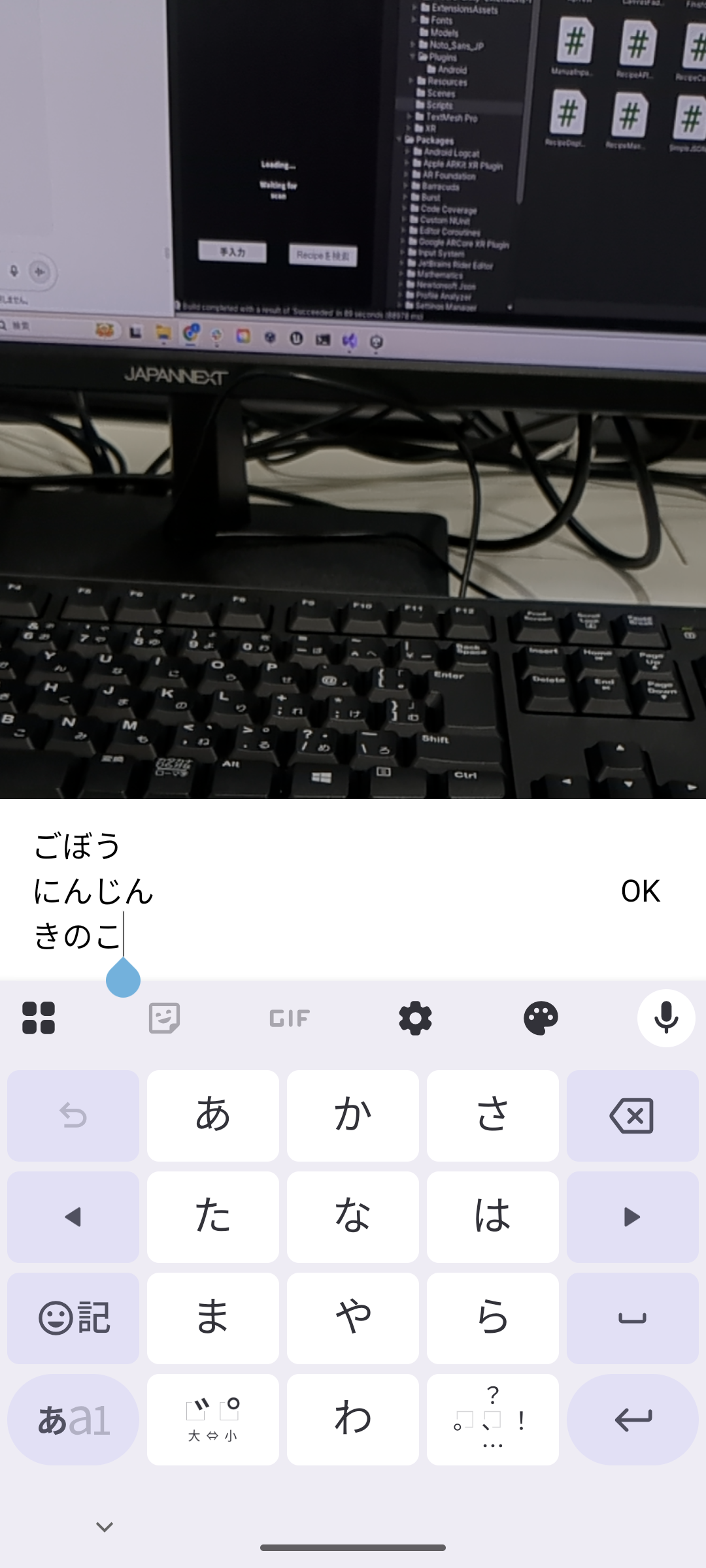Open the emoji and symbols panel (記)
The width and height of the screenshot is (706, 1568).
[73, 1318]
